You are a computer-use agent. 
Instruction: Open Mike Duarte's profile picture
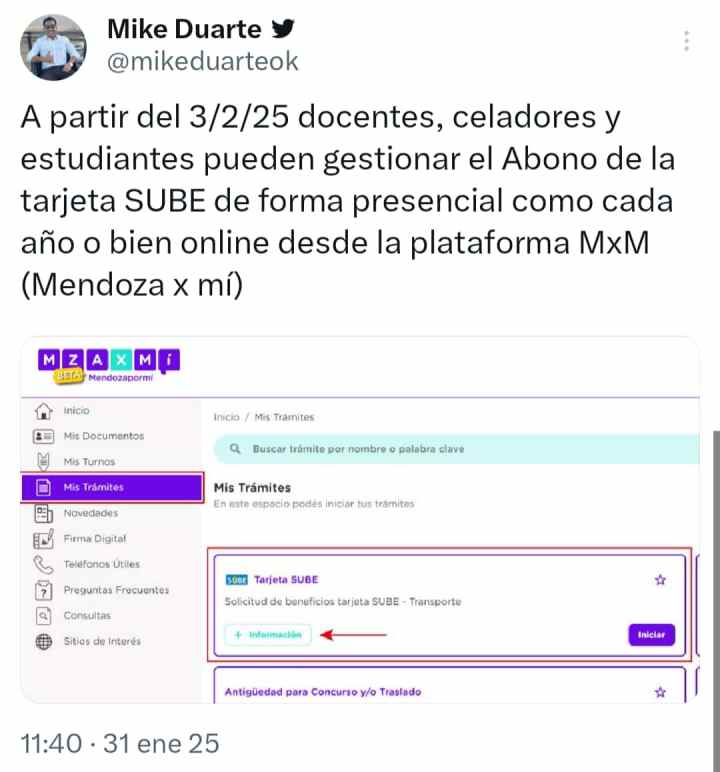[x=54, y=47]
